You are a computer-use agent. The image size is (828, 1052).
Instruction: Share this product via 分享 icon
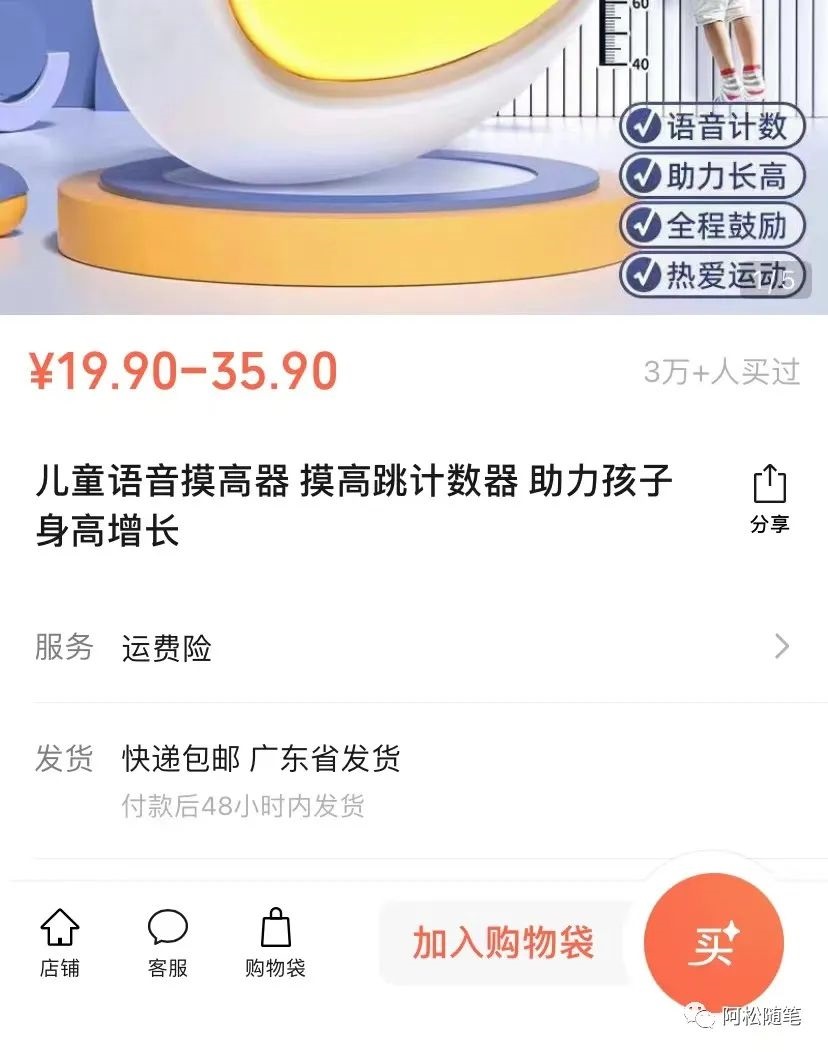coord(769,497)
